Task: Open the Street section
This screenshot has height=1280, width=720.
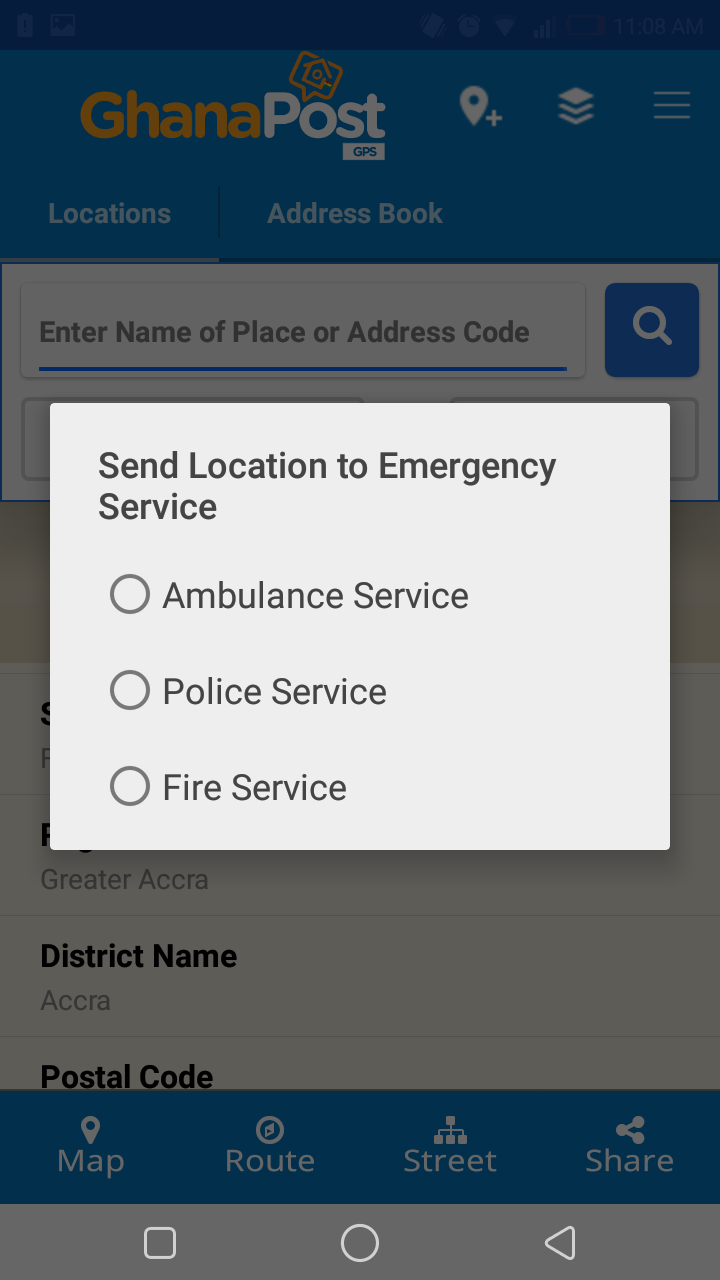Action: 450,1146
